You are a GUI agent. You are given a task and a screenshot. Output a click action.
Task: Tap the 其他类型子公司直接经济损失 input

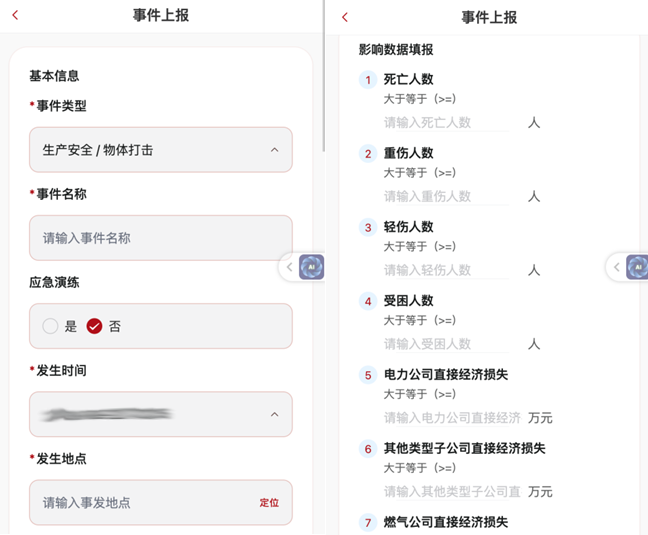[x=453, y=492]
